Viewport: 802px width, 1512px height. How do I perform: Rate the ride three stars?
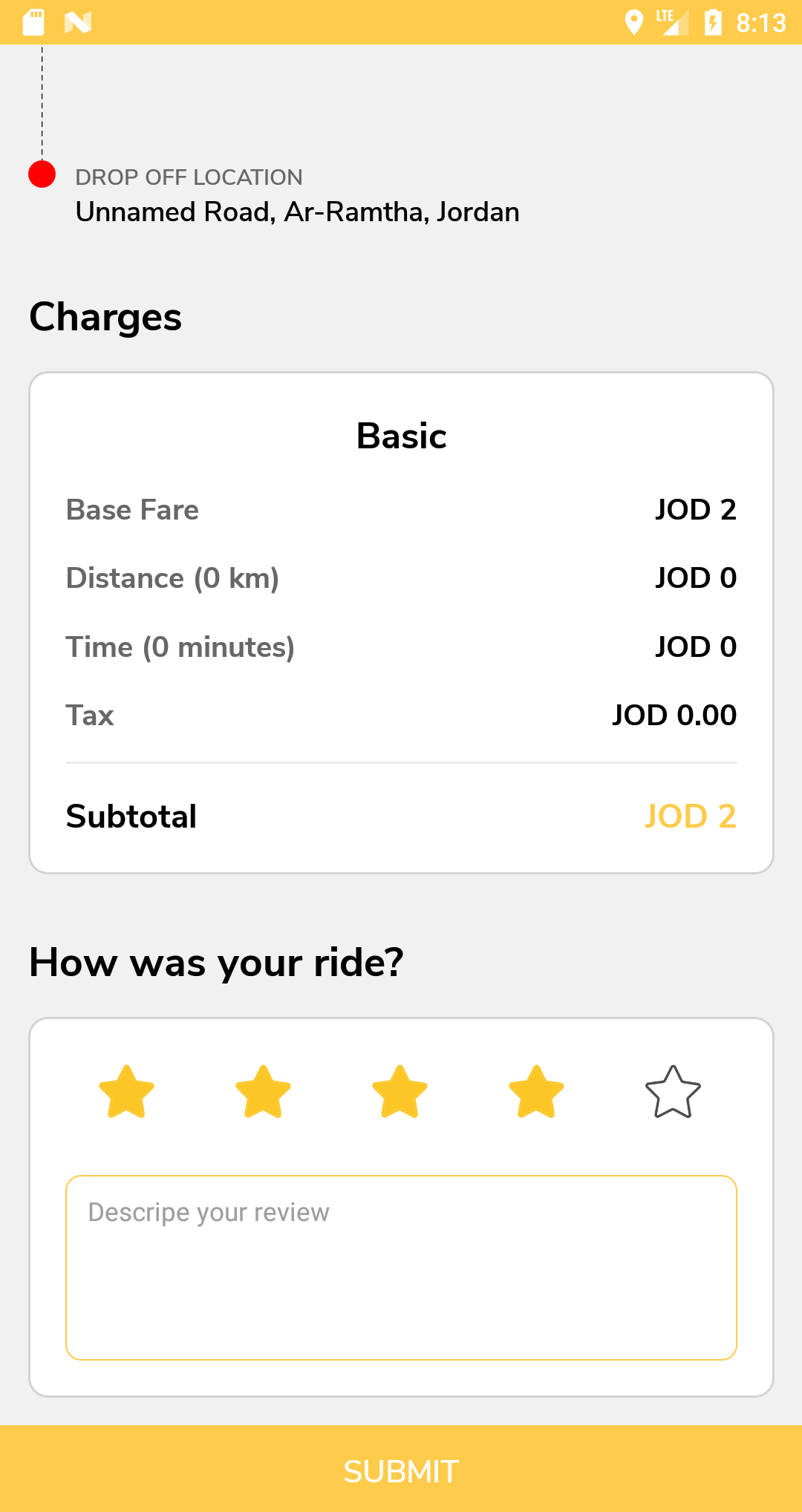click(x=400, y=1092)
